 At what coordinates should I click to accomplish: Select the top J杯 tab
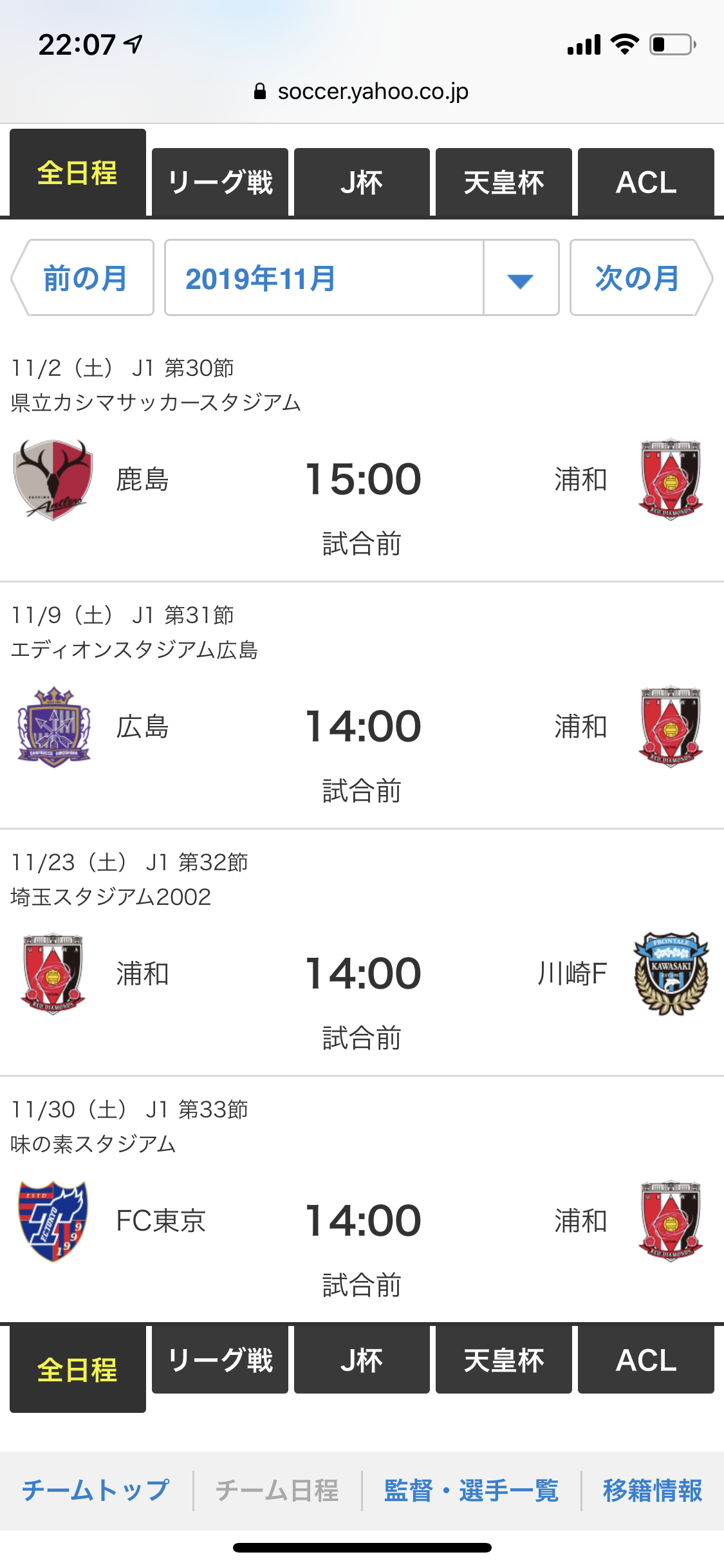tap(362, 182)
